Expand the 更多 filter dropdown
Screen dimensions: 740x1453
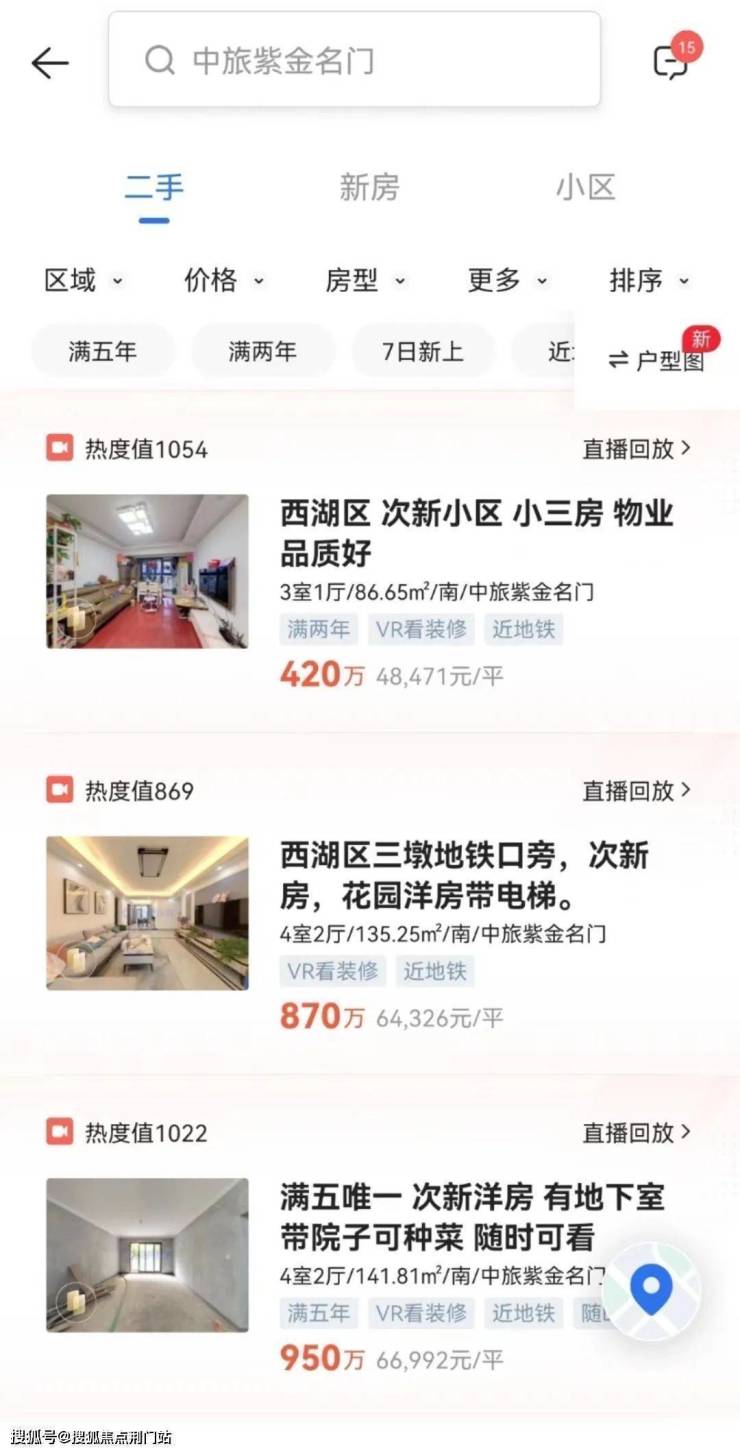[507, 281]
